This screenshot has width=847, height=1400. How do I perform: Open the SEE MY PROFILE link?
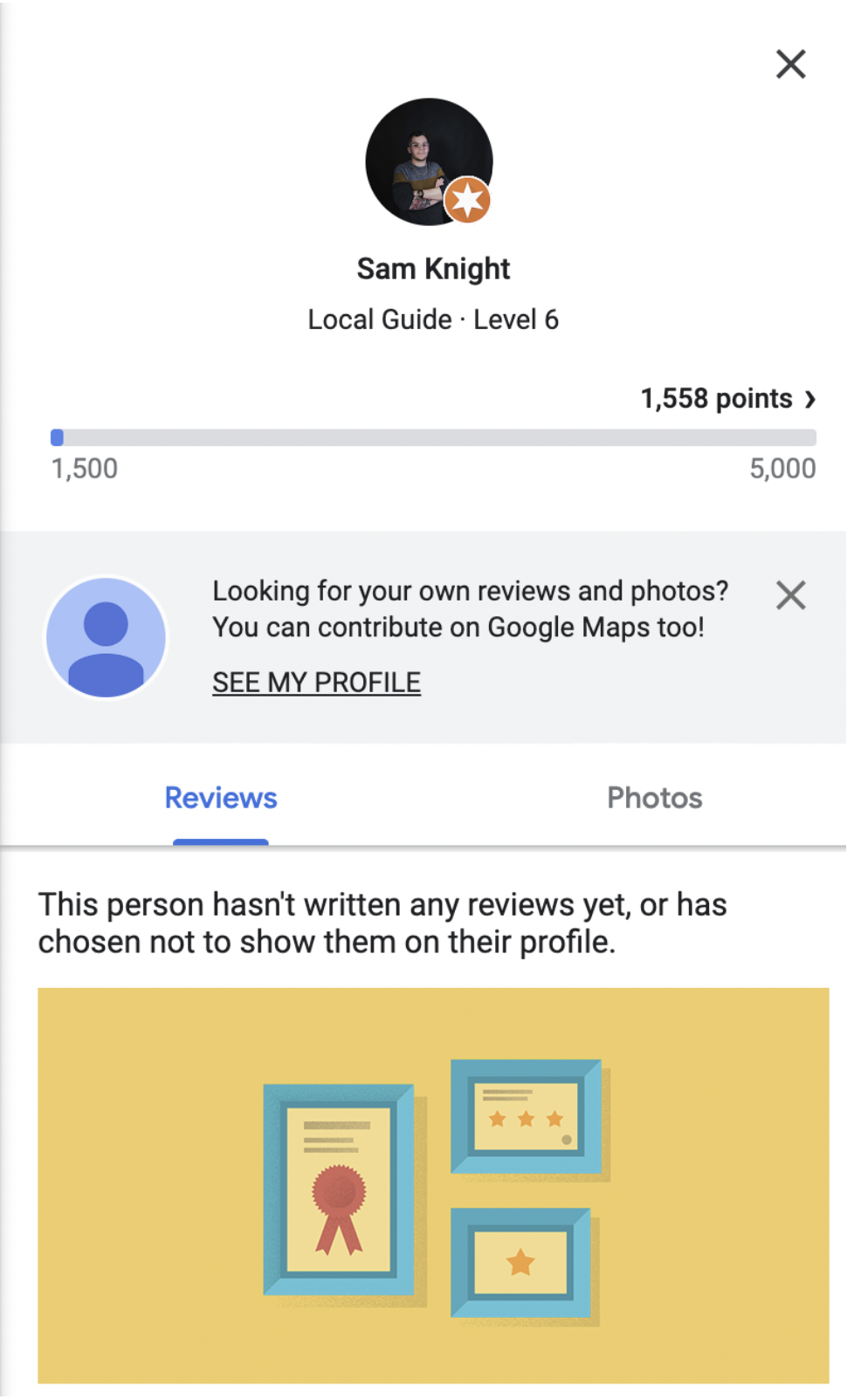316,683
